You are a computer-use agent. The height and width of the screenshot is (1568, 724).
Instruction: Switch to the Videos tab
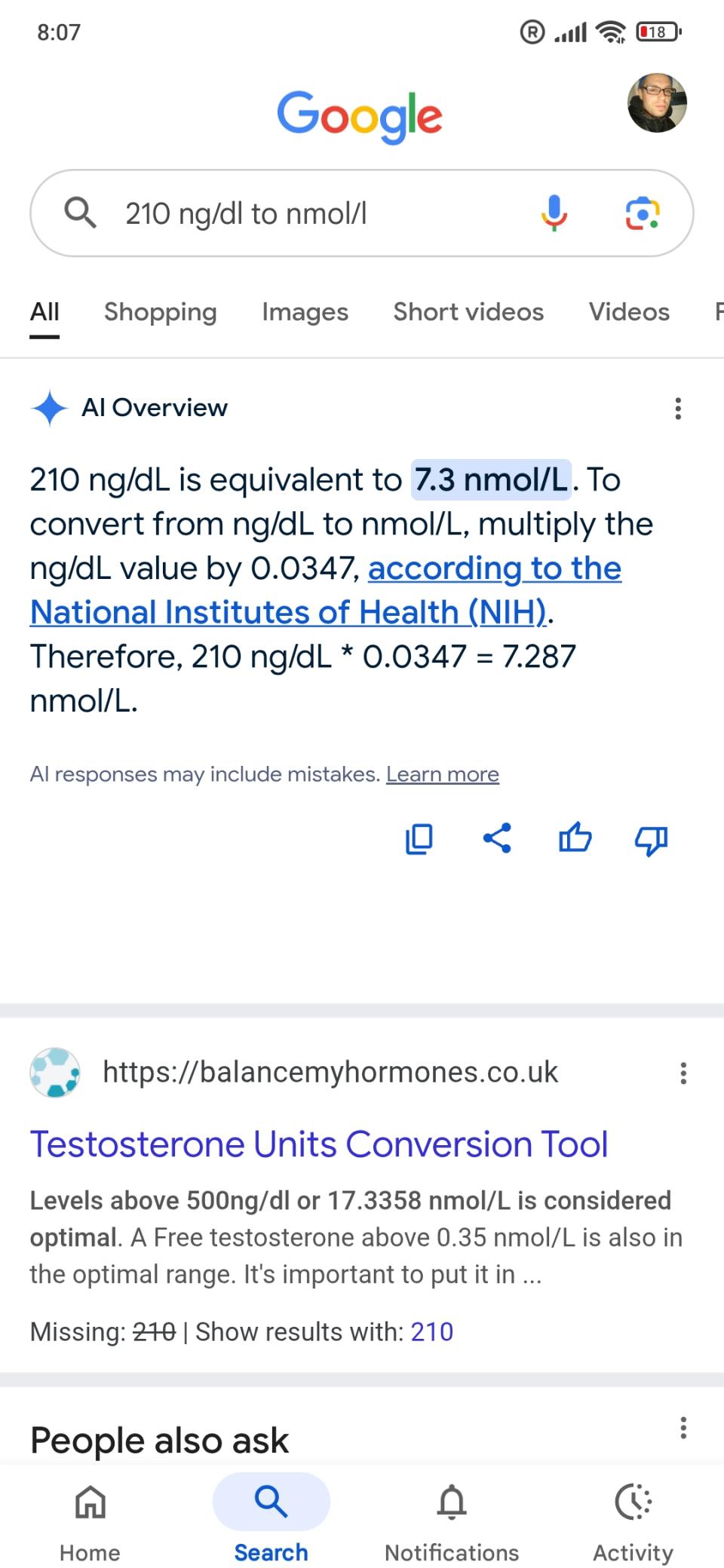pyautogui.click(x=629, y=312)
